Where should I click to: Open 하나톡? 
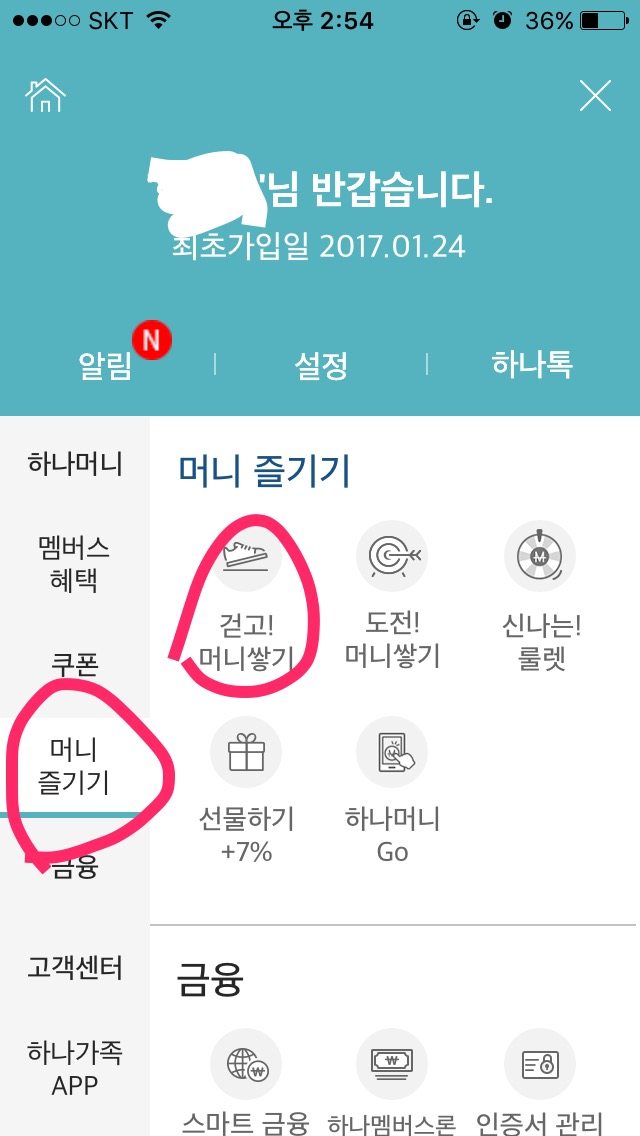[531, 364]
